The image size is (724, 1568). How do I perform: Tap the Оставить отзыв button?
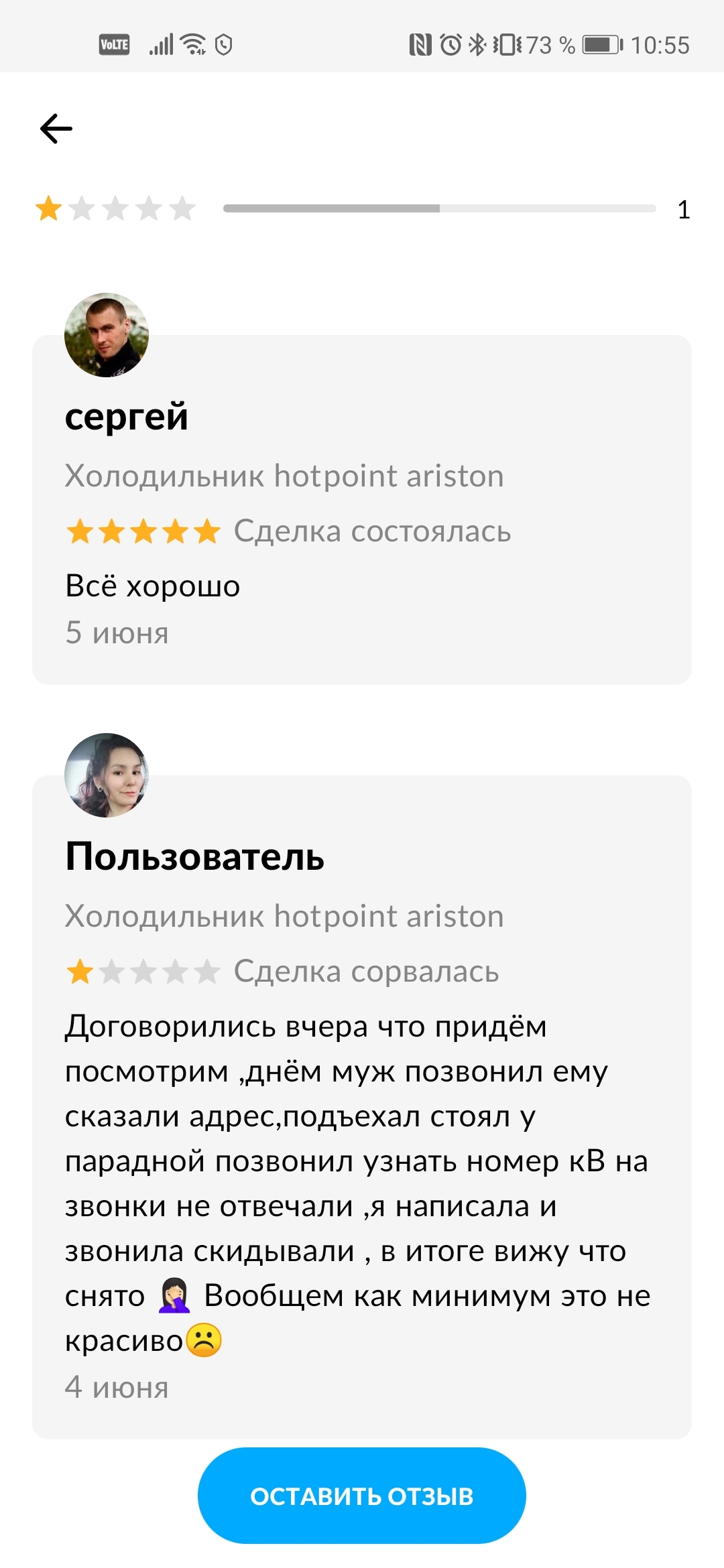[x=361, y=1496]
